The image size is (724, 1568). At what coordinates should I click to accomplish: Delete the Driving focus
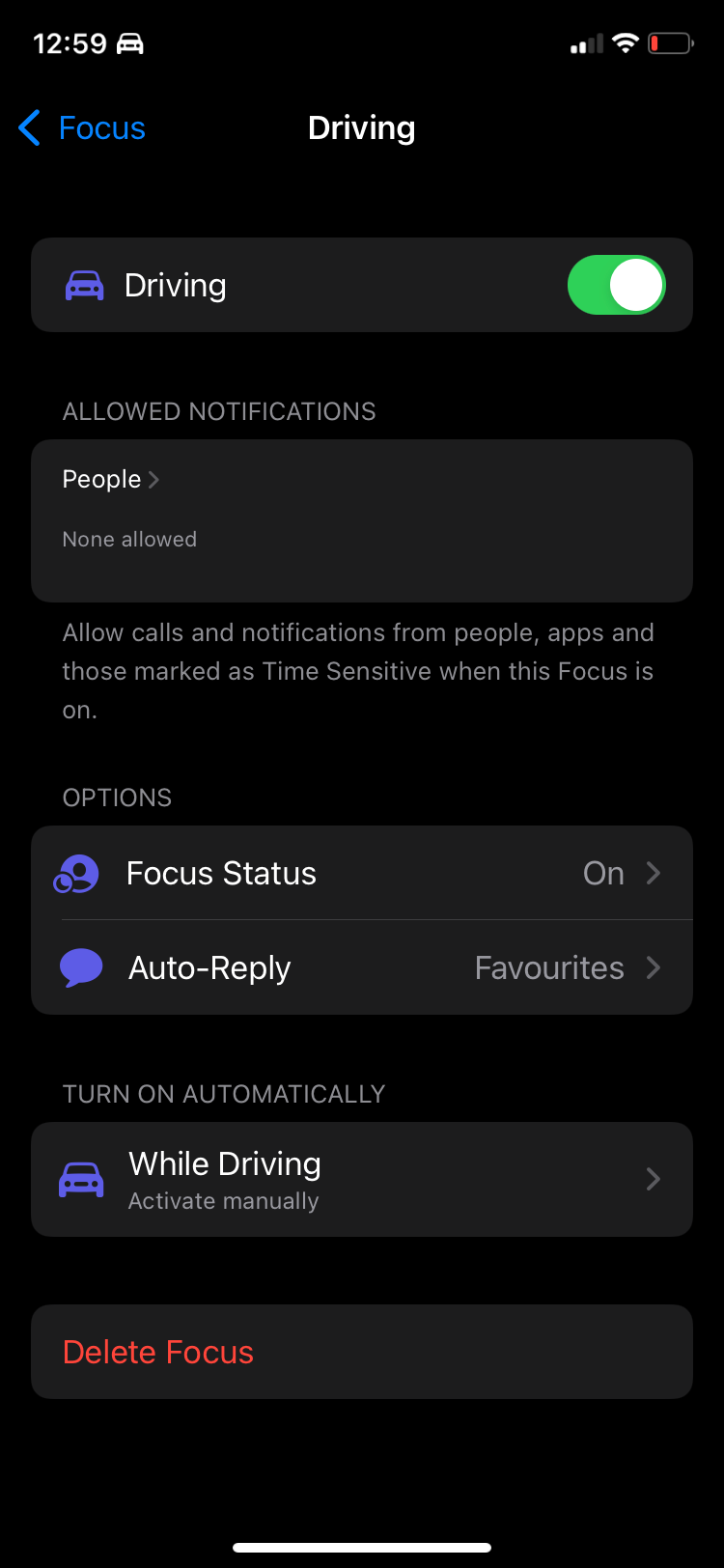pyautogui.click(x=159, y=1353)
